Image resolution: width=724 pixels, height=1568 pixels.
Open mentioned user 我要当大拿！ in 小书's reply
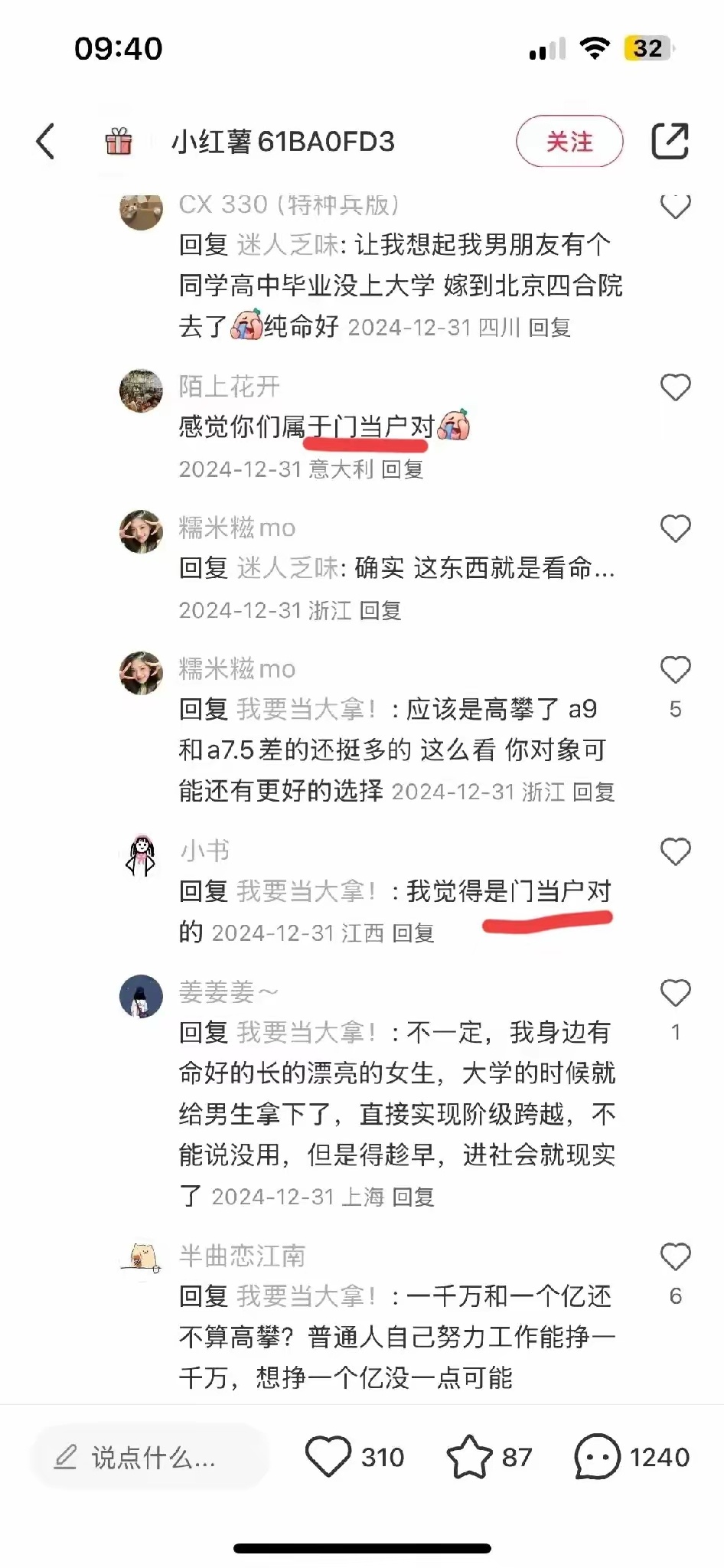[306, 891]
